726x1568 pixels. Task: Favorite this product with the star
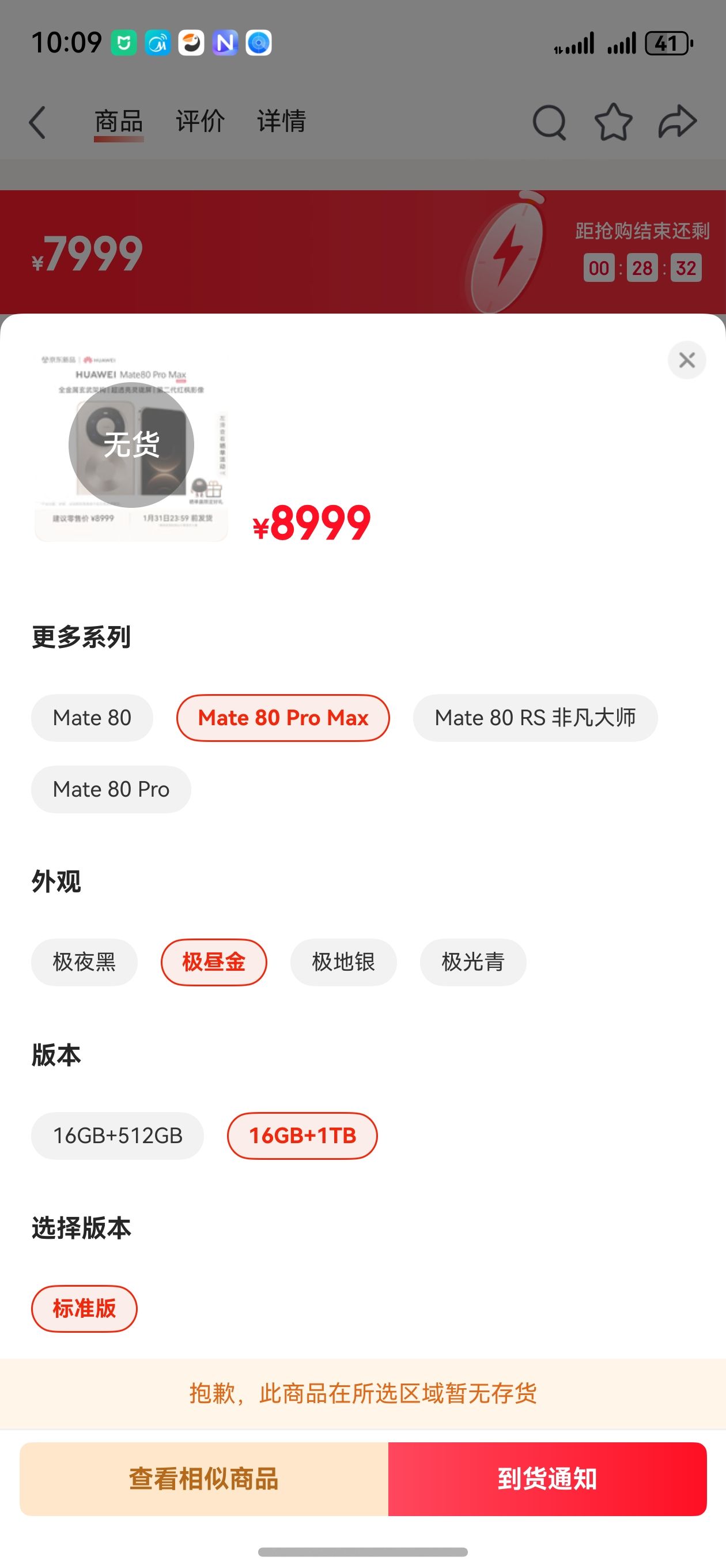(613, 122)
